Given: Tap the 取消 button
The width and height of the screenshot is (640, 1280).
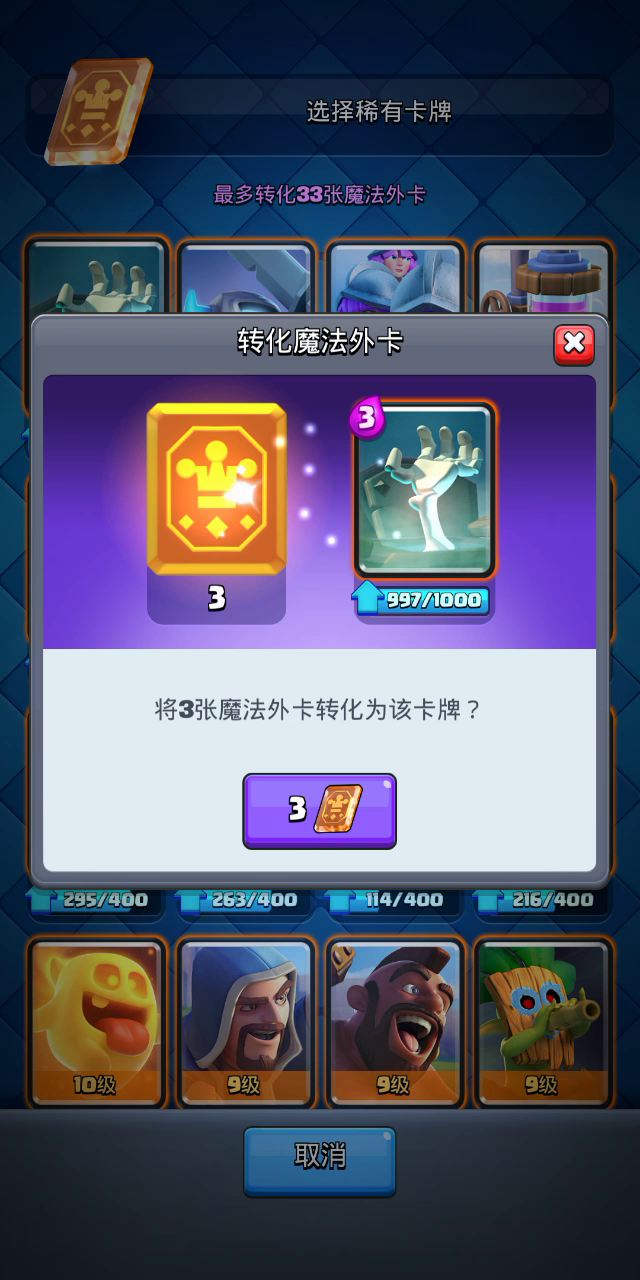Looking at the screenshot, I should [x=320, y=1160].
